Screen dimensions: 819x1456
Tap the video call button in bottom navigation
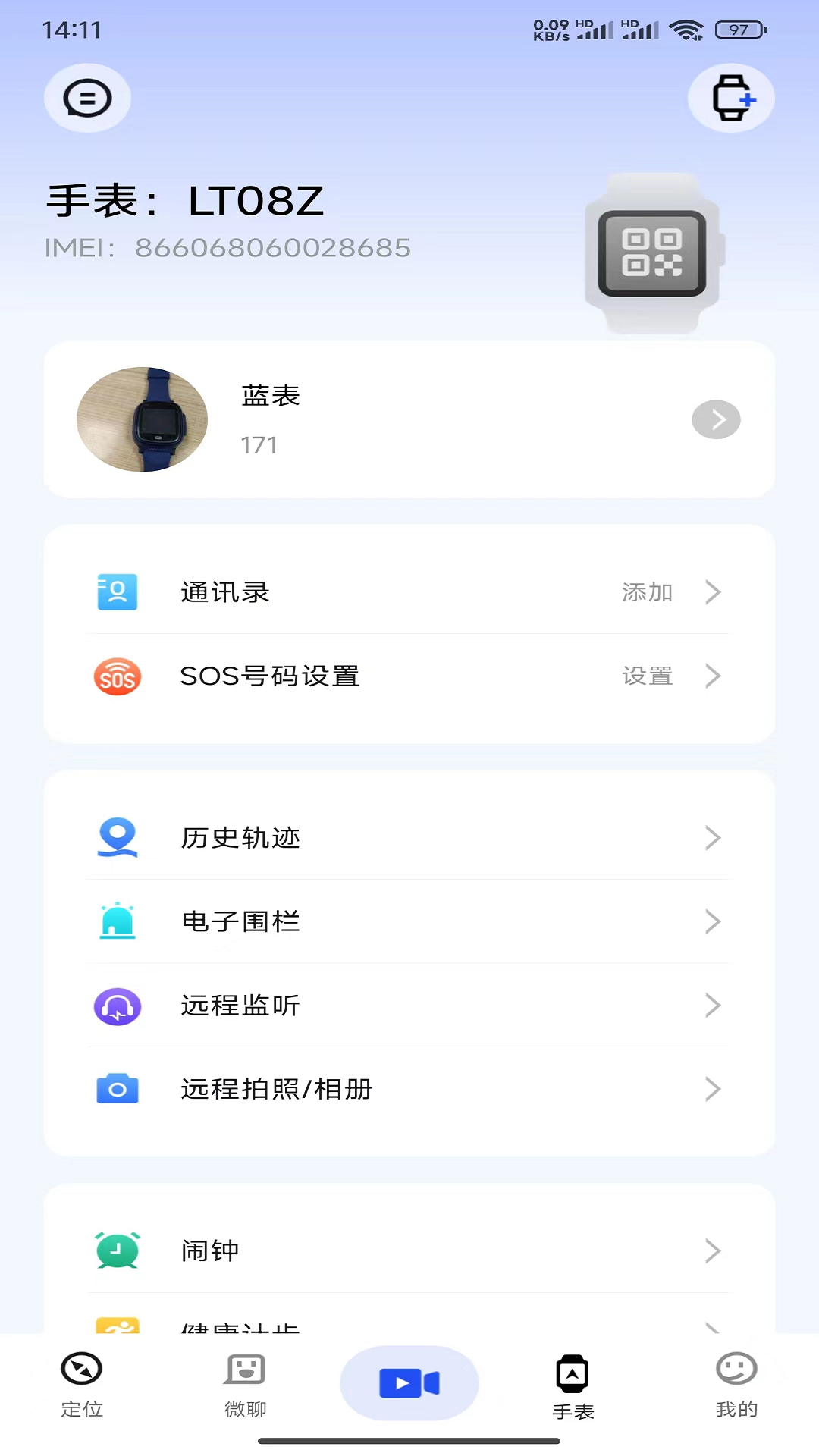tap(409, 1382)
